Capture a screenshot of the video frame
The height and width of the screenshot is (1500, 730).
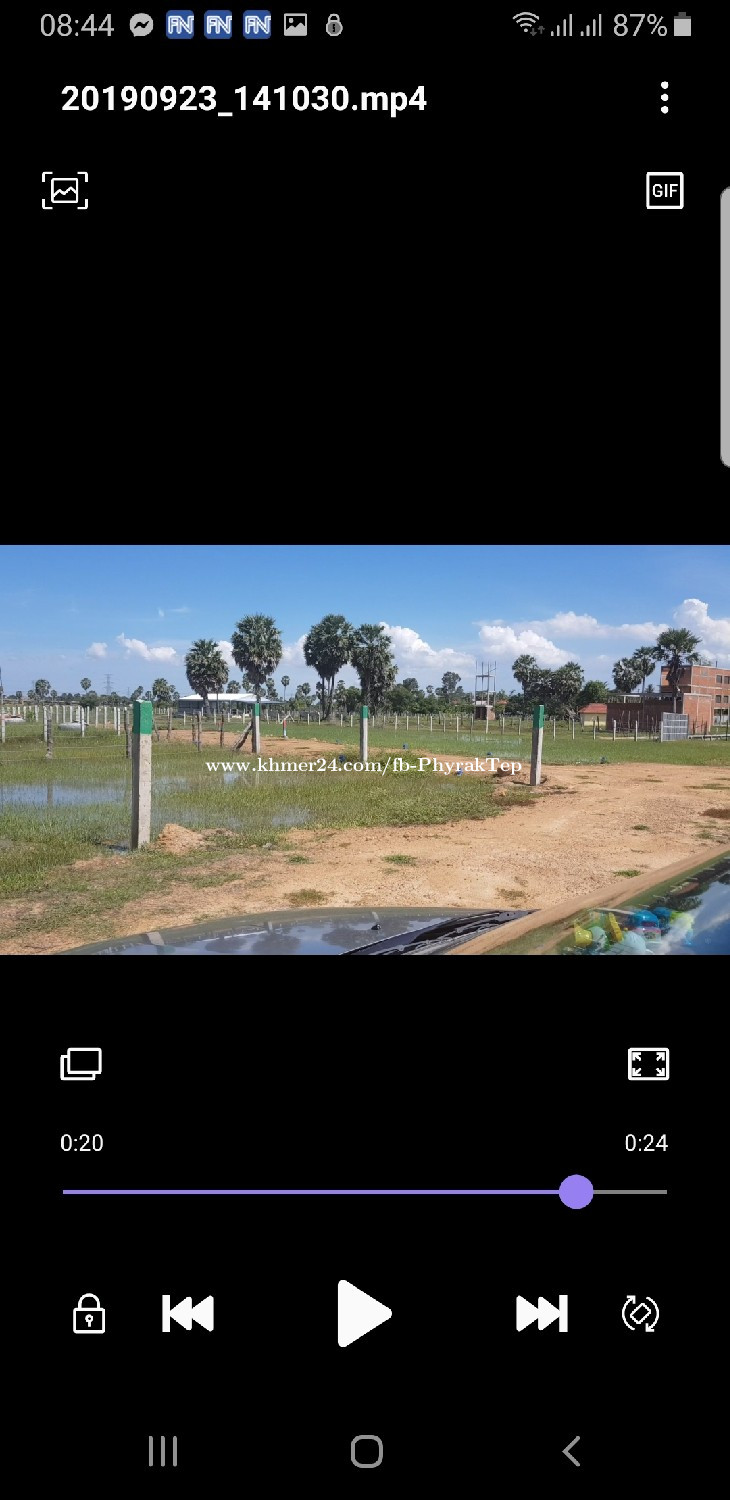[65, 190]
